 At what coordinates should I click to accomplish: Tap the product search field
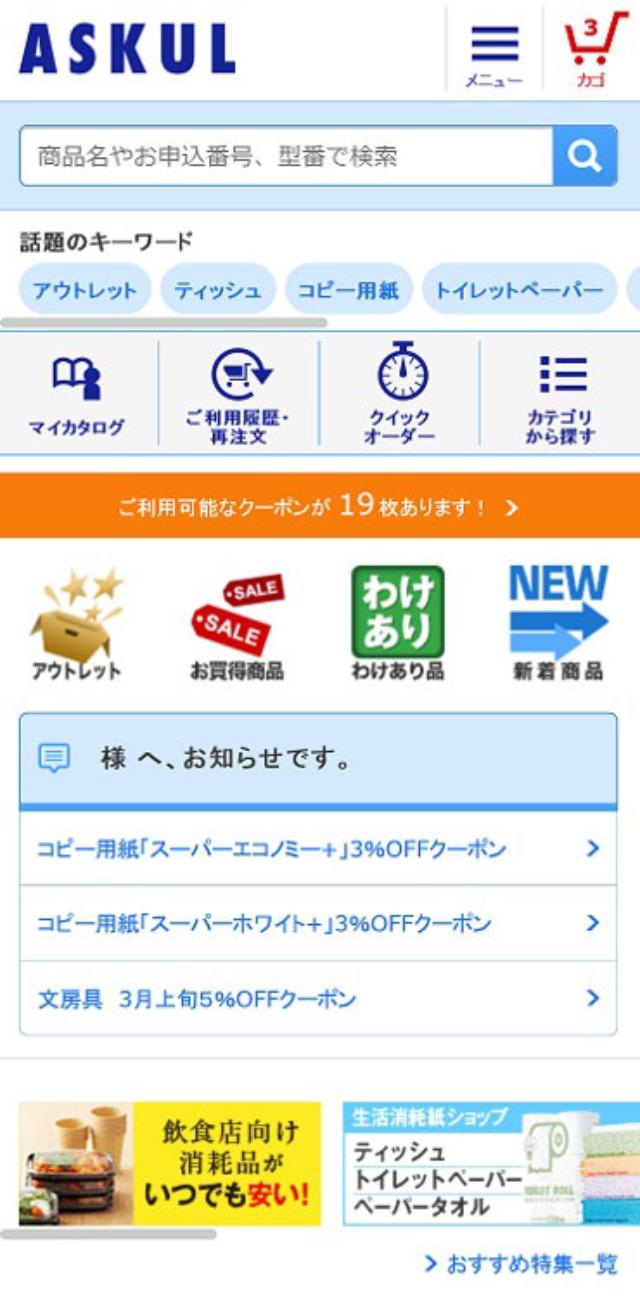click(286, 156)
